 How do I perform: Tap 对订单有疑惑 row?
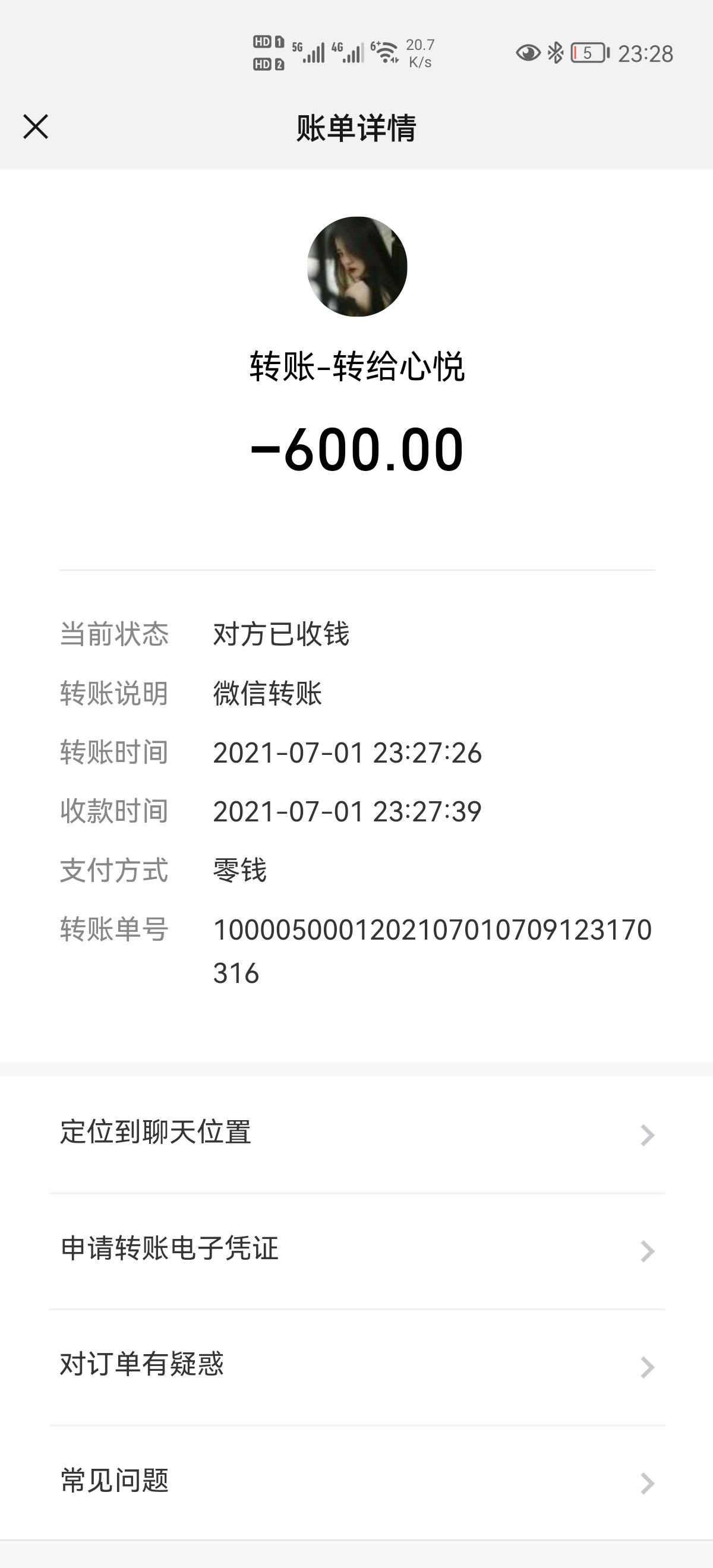(x=356, y=1365)
